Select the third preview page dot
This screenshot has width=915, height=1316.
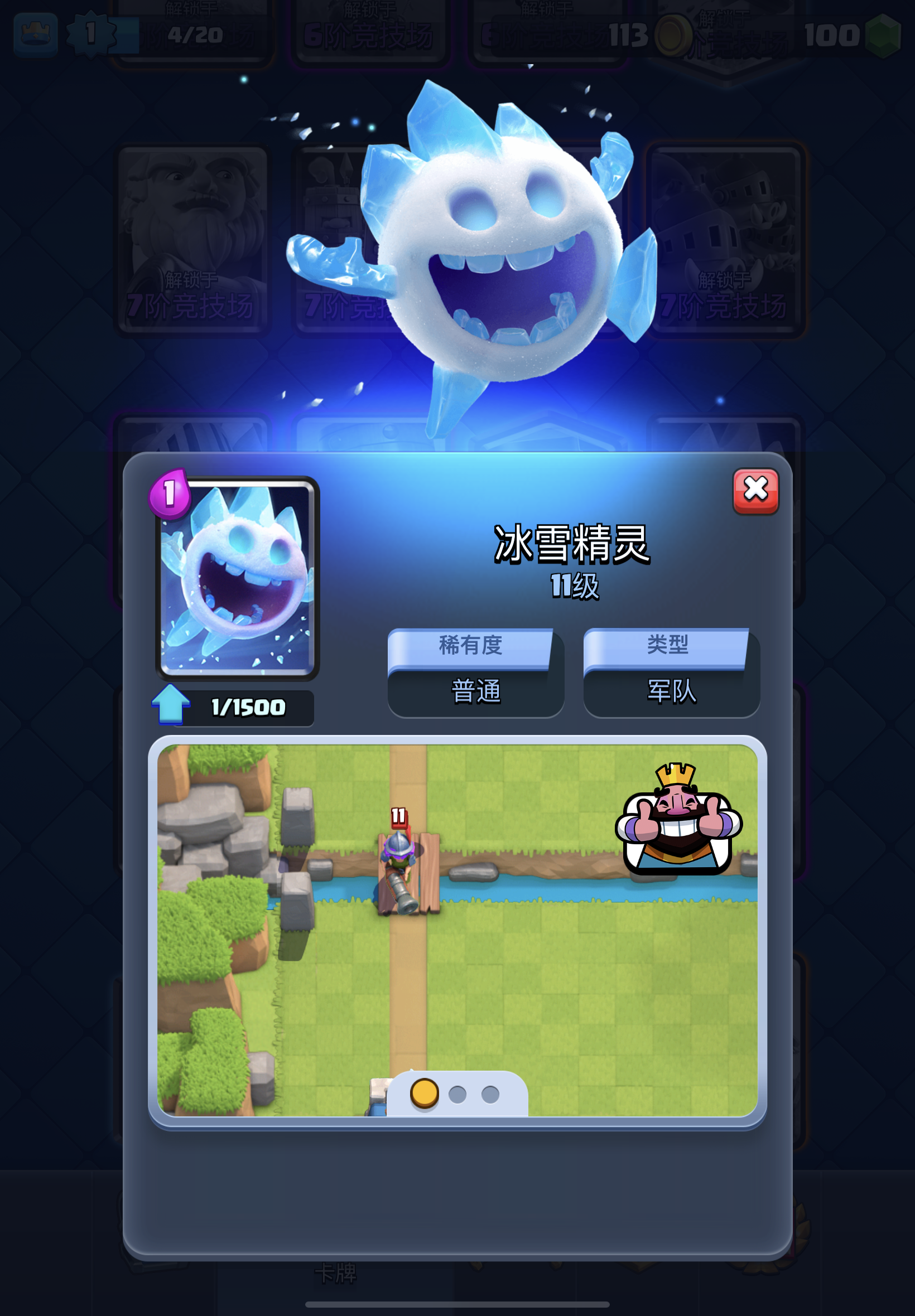(490, 1094)
